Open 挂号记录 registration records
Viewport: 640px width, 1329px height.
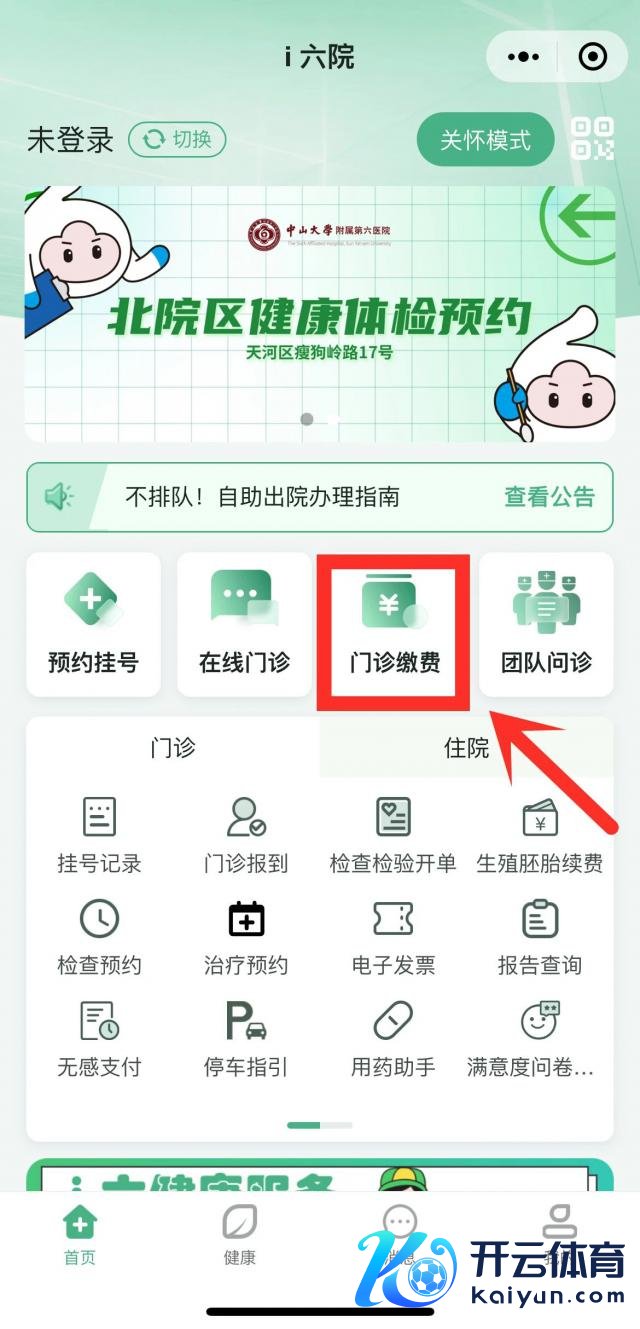pos(99,835)
